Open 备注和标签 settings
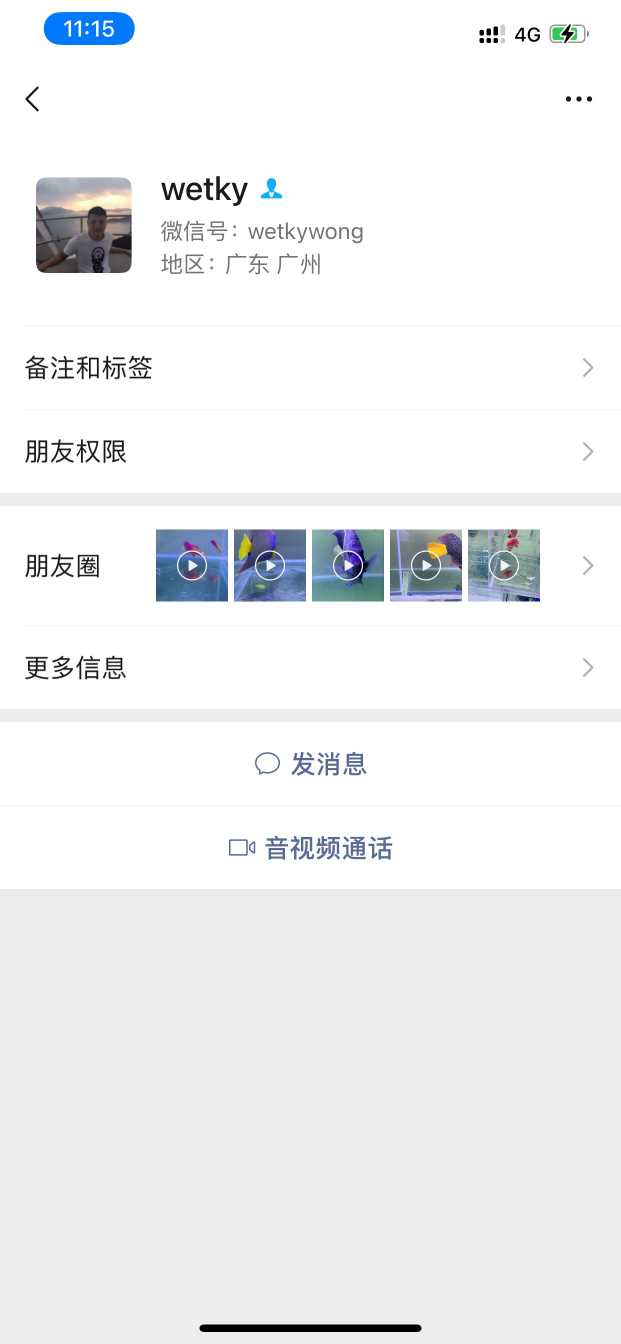 point(310,368)
